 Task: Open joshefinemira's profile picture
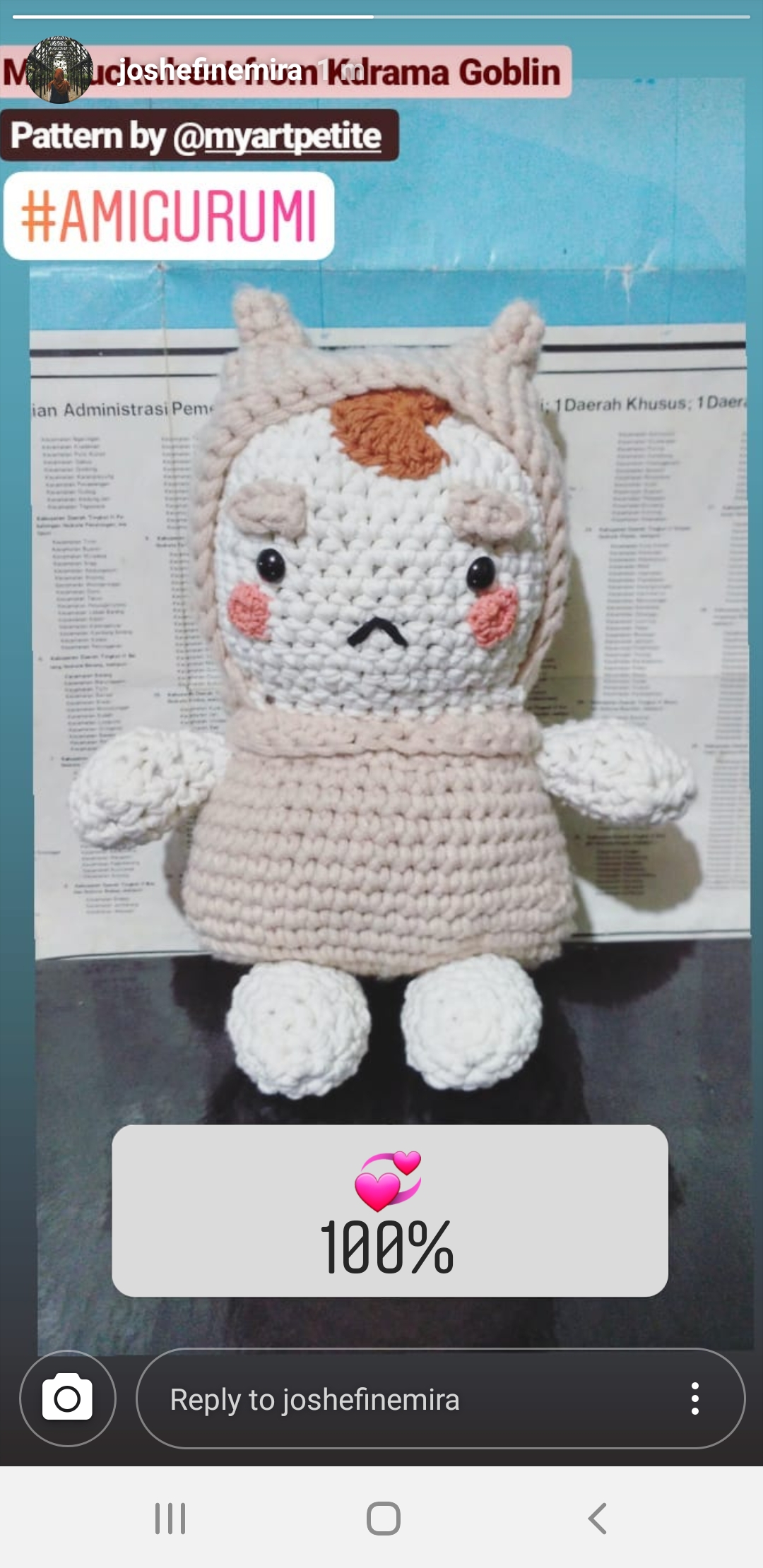pyautogui.click(x=59, y=71)
